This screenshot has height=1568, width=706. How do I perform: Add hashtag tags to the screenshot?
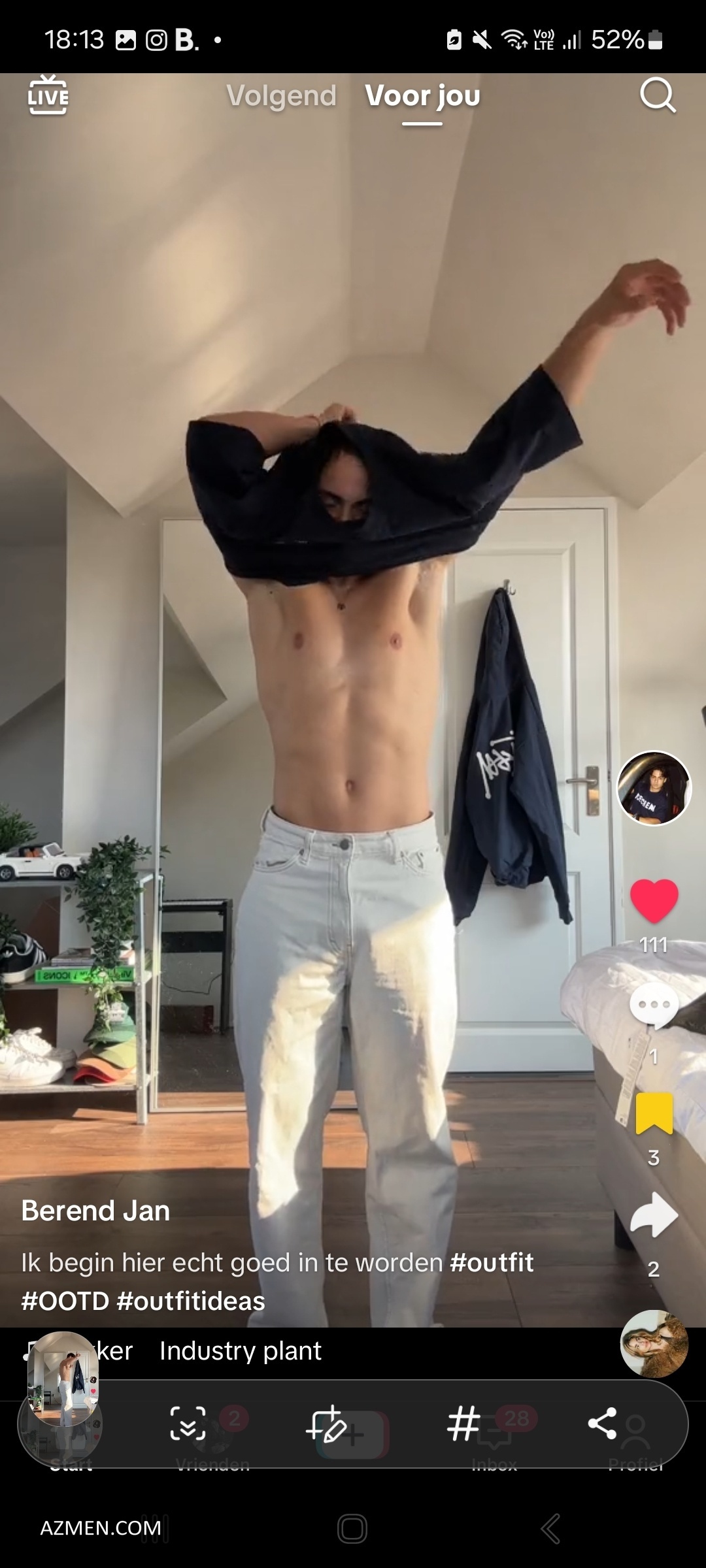[463, 1423]
